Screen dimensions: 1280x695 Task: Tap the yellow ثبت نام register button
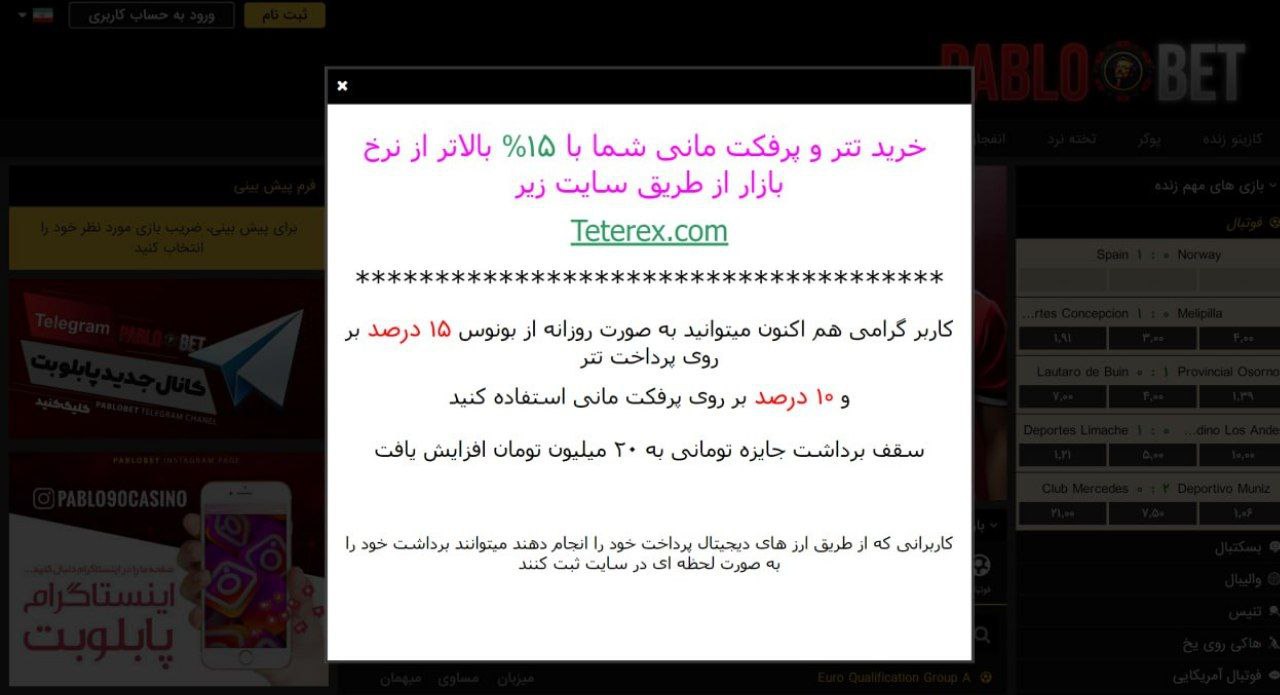284,15
